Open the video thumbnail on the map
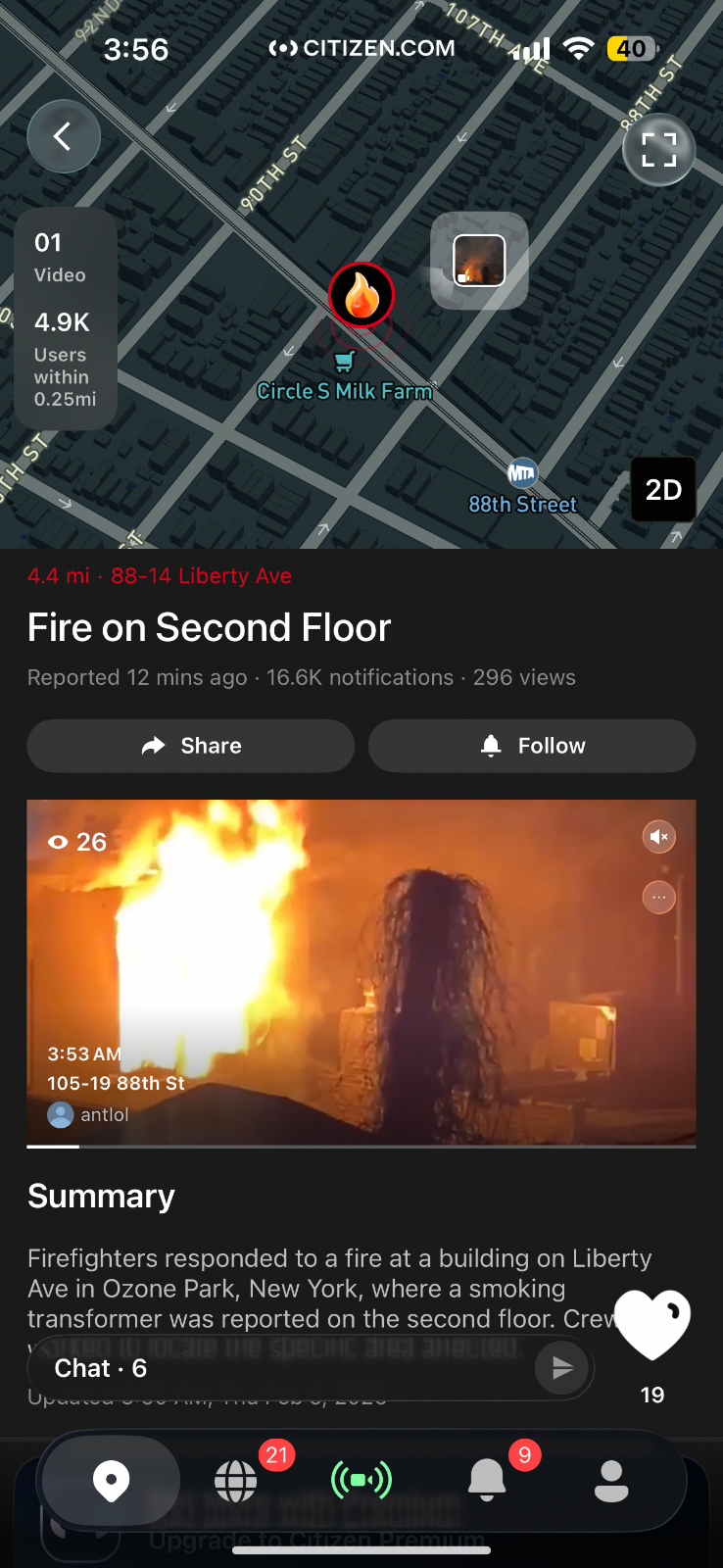The height and width of the screenshot is (1568, 723). (480, 261)
